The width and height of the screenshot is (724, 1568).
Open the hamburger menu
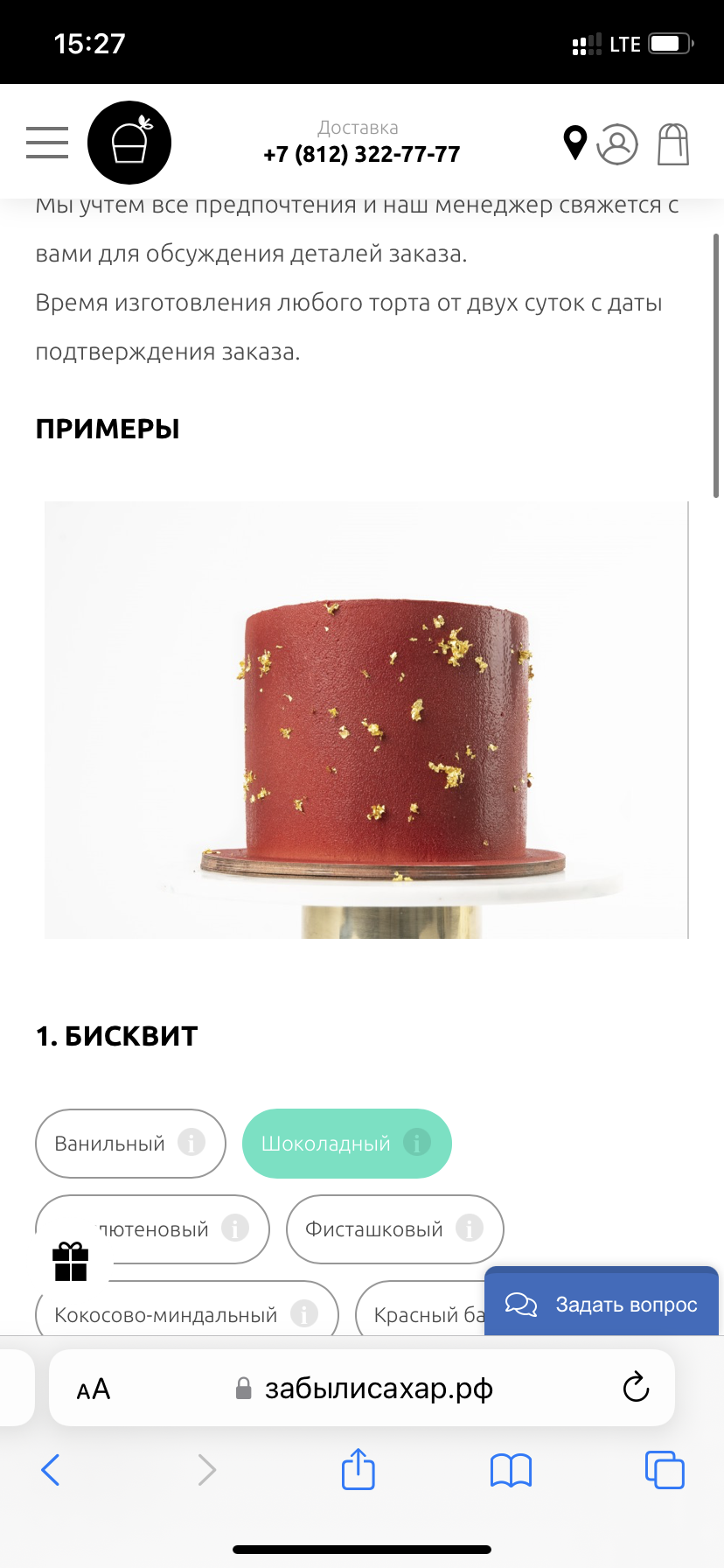(x=47, y=143)
